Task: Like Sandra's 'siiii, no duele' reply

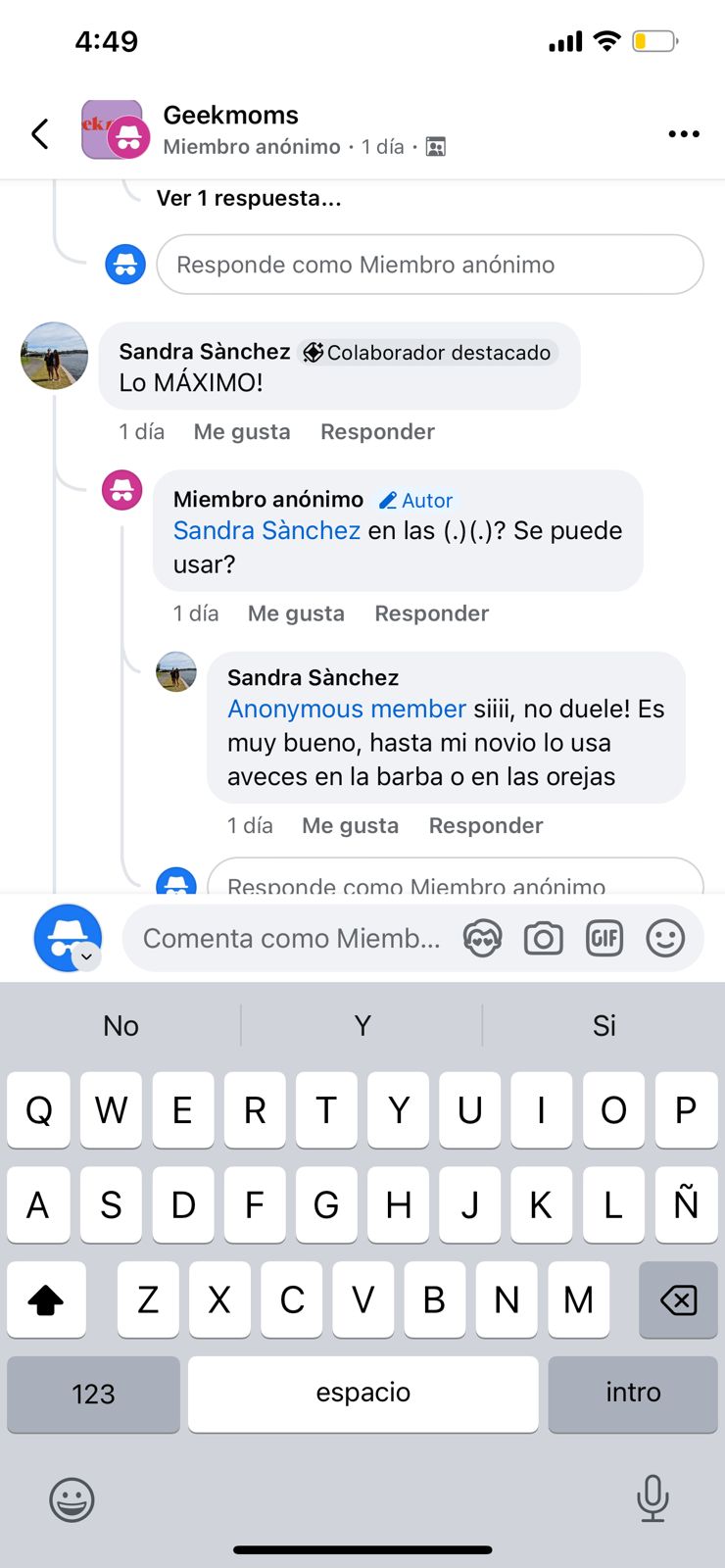Action: pyautogui.click(x=350, y=826)
